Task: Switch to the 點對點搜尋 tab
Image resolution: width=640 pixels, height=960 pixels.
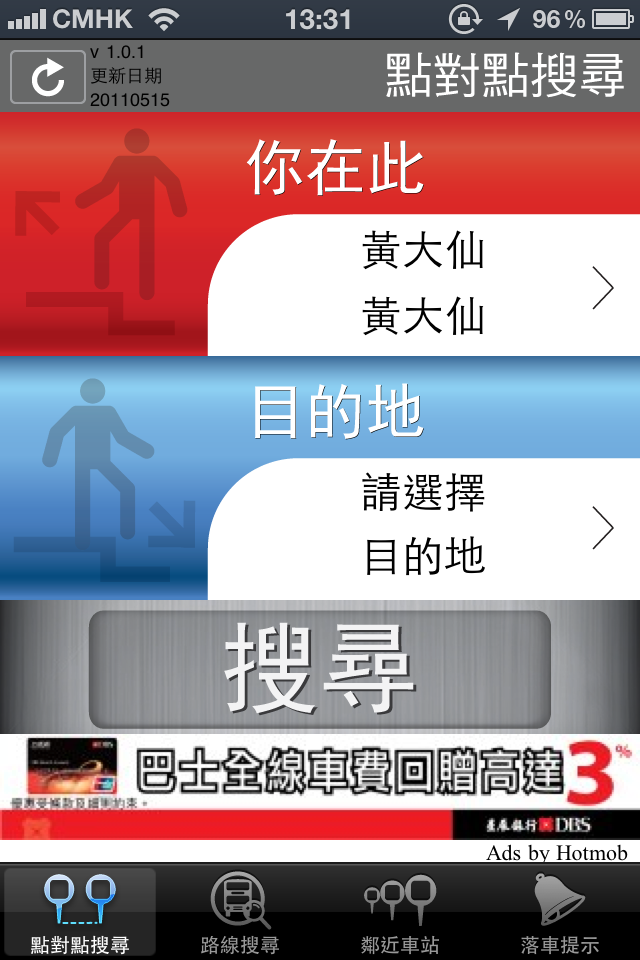Action: [x=80, y=914]
